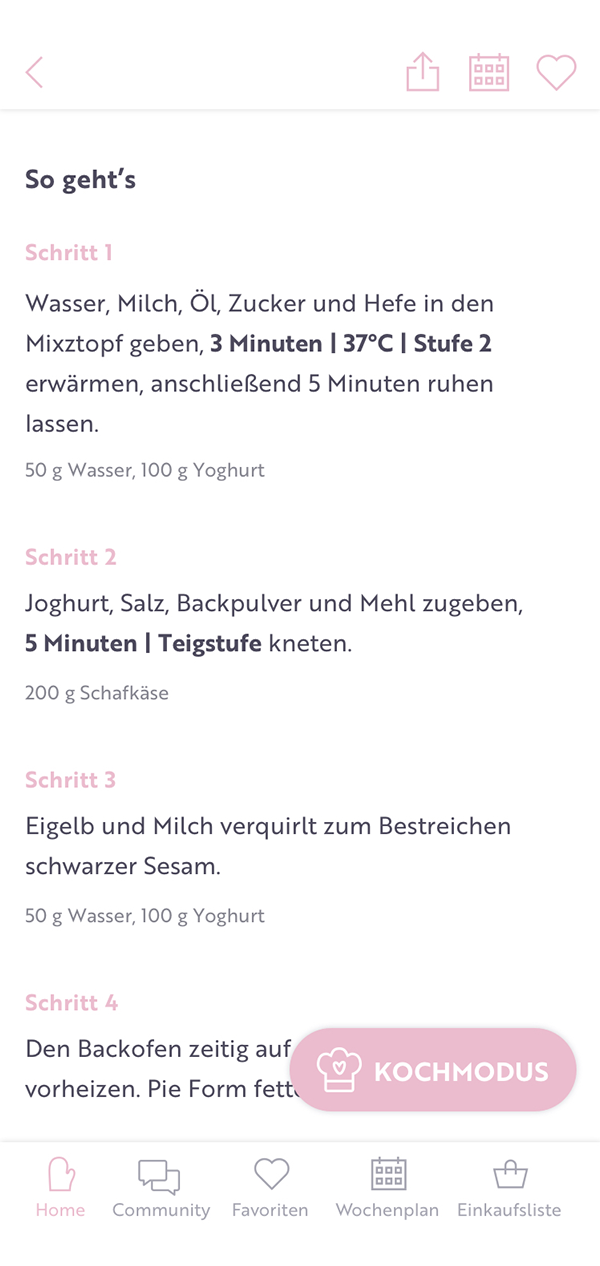Go back using the arrow icon
The height and width of the screenshot is (1266, 600).
(x=35, y=72)
